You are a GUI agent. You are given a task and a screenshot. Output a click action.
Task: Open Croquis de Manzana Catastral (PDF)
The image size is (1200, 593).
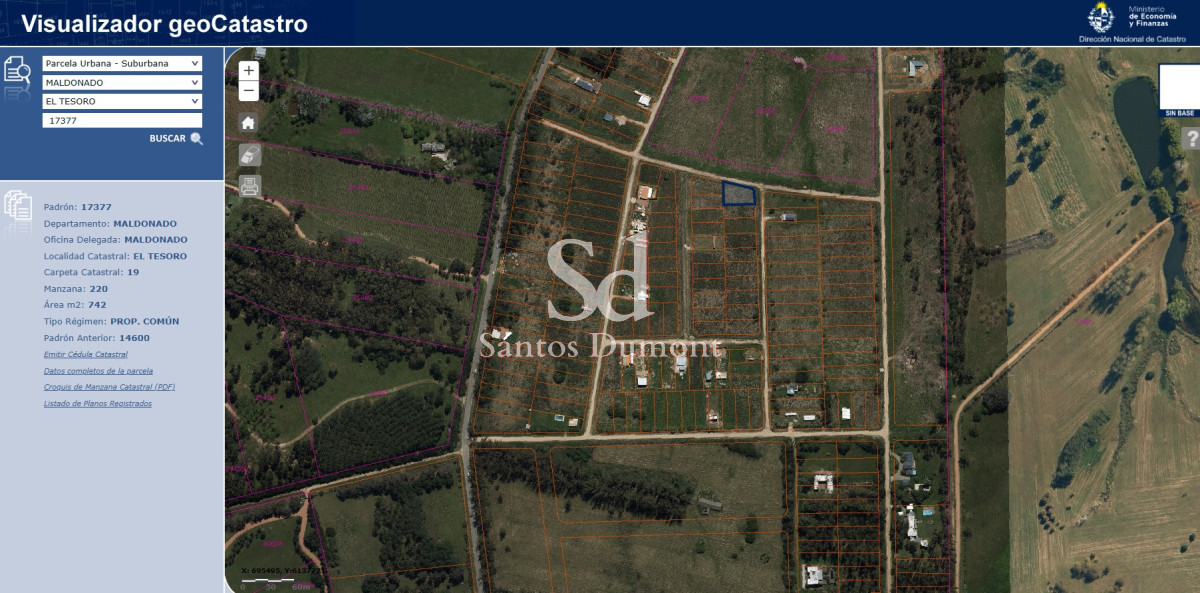click(x=109, y=387)
